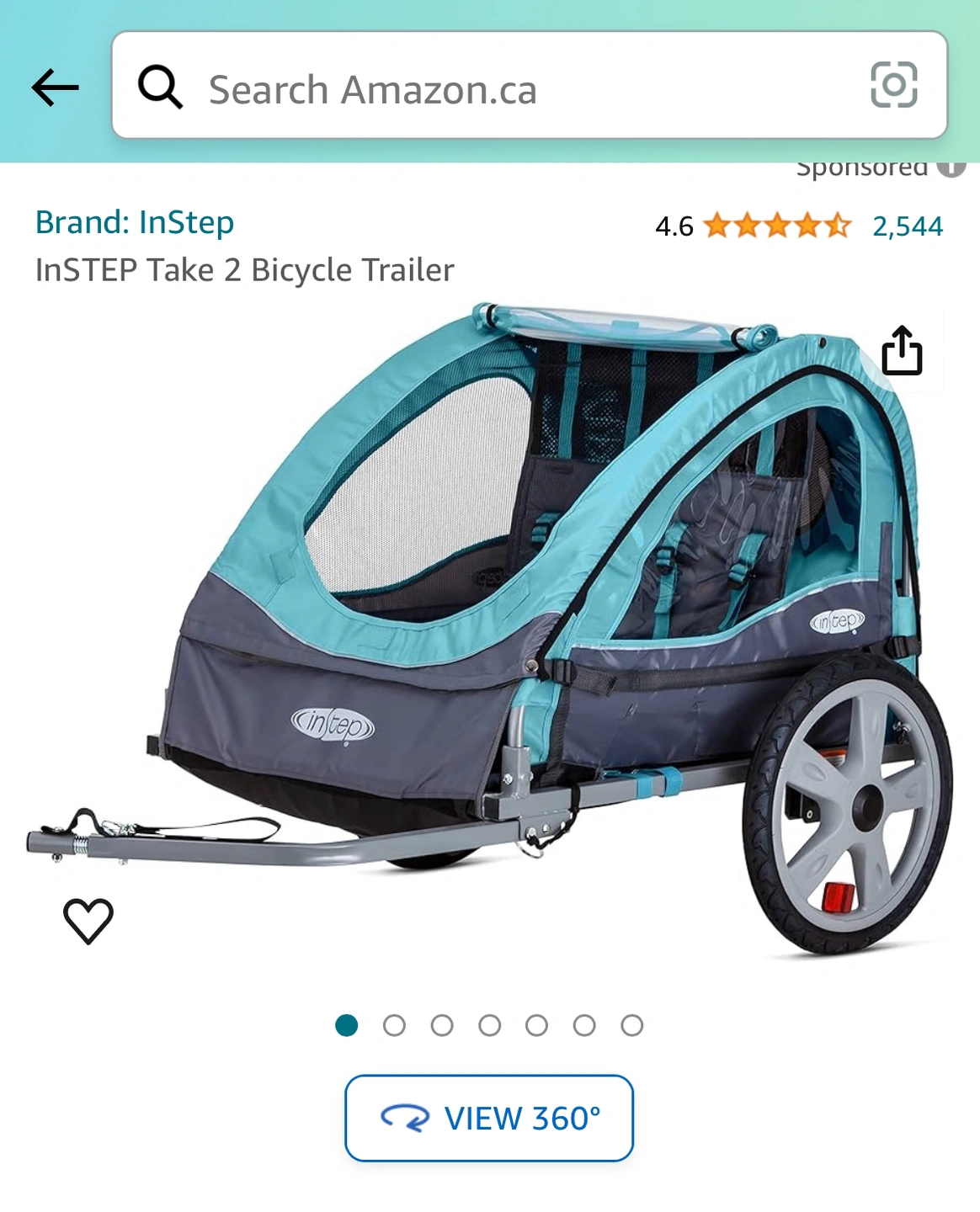Viewport: 980px width, 1212px height.
Task: Tap the Search Amazon.ca field
Action: click(505, 89)
